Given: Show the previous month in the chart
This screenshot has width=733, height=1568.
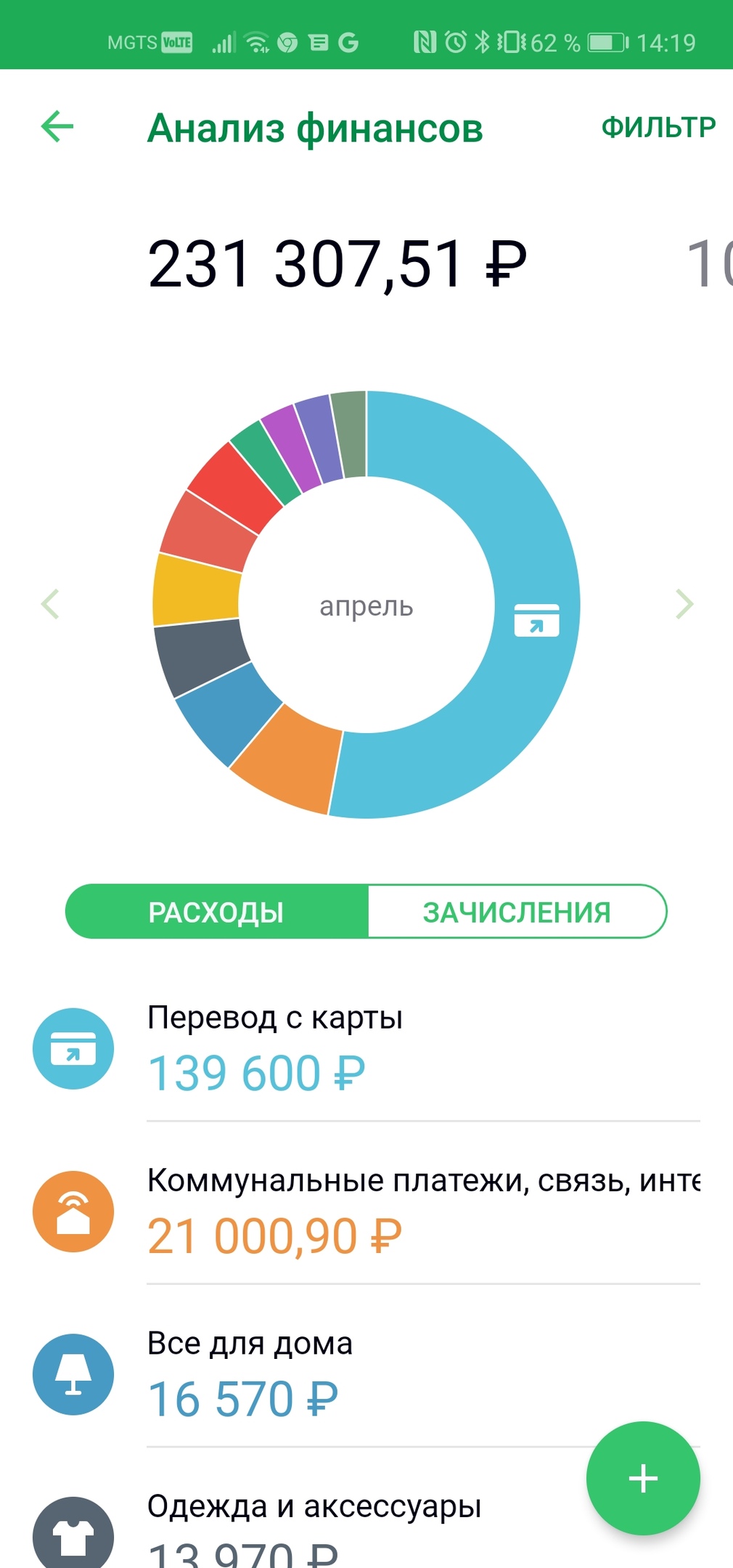Looking at the screenshot, I should coord(50,604).
